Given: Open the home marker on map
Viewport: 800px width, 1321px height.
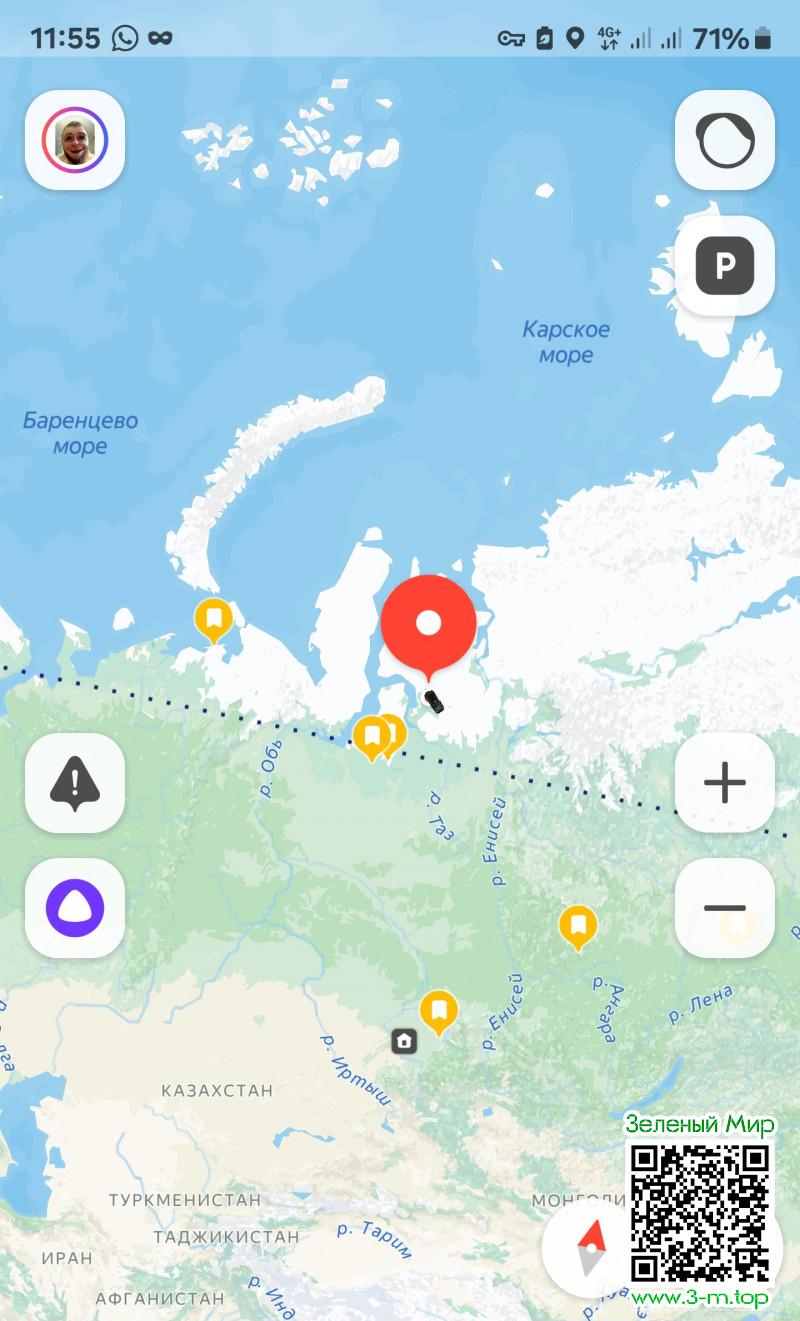Looking at the screenshot, I should coord(404,1041).
